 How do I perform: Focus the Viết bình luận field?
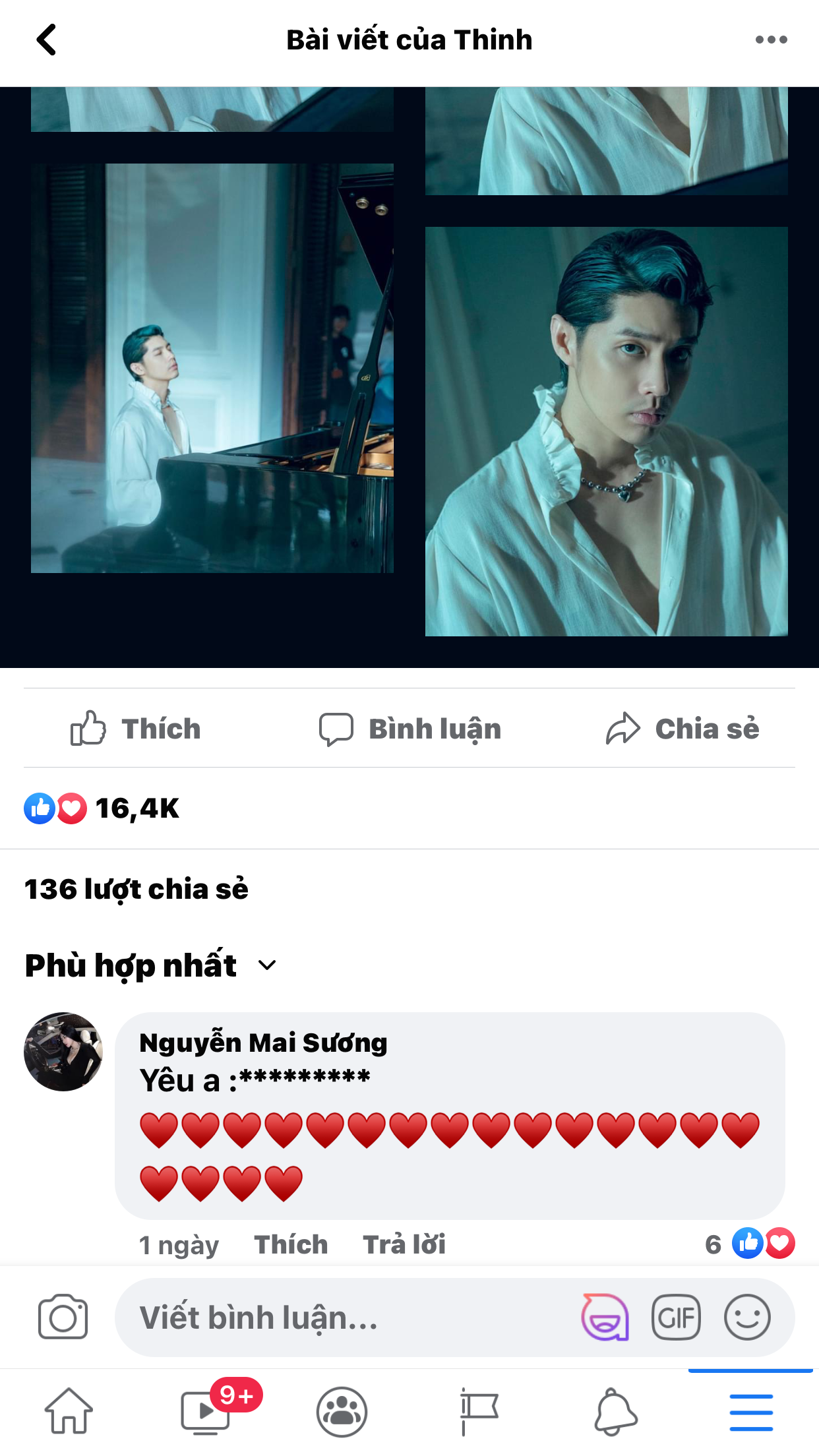pos(343,1318)
